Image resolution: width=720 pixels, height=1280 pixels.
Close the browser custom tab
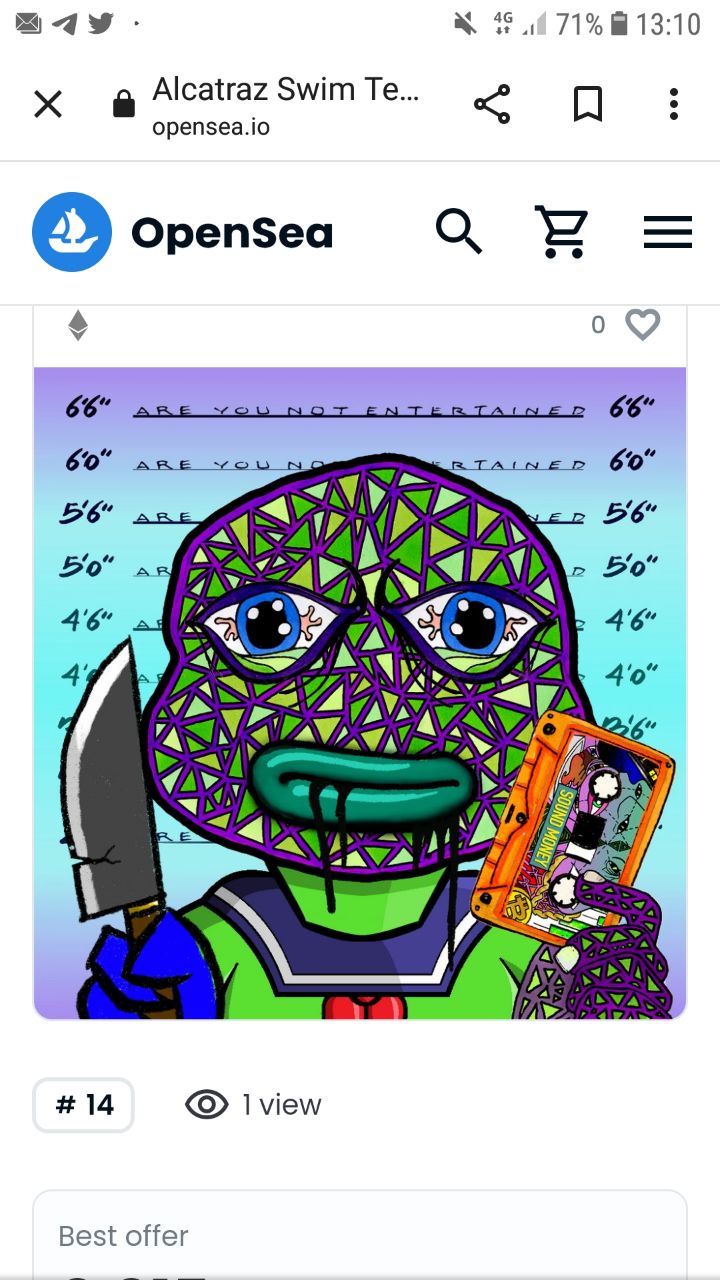(48, 104)
